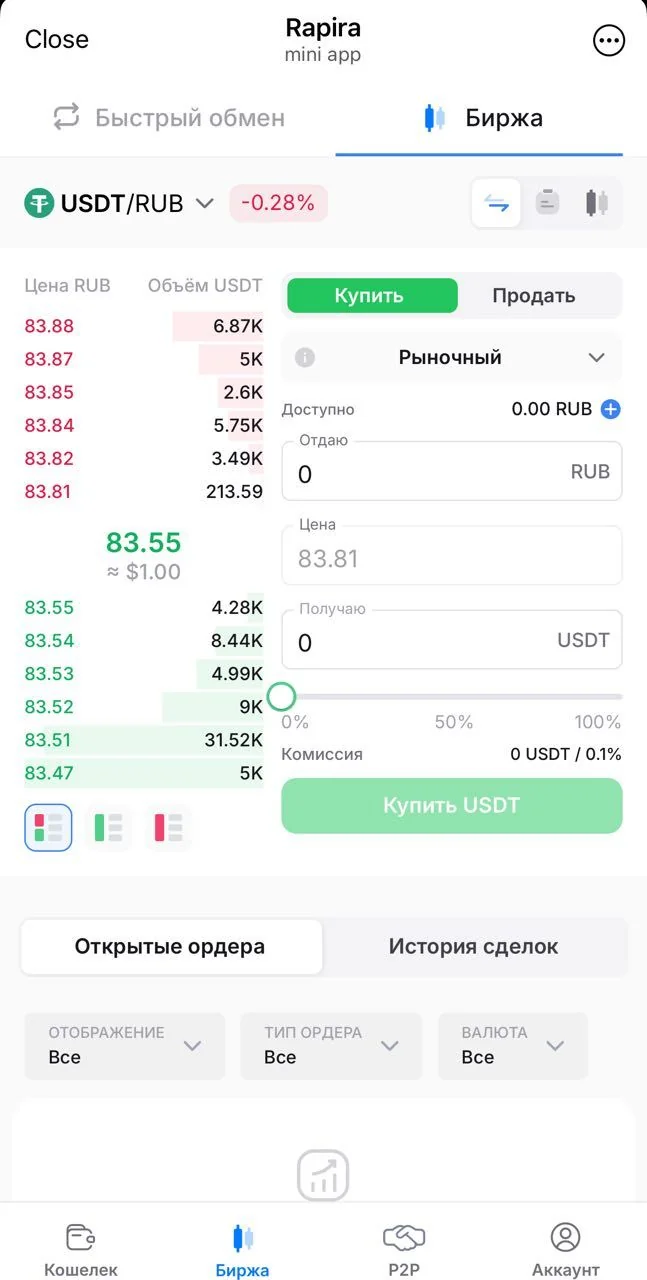Focus the Получаю USDT amount field
The width and height of the screenshot is (647, 1280).
452,640
